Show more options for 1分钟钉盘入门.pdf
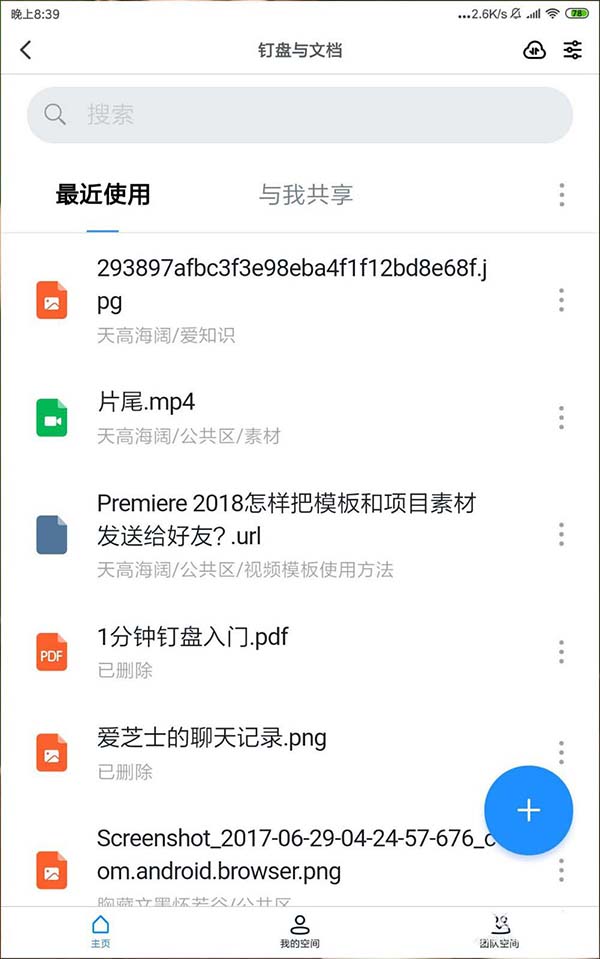 [x=562, y=653]
